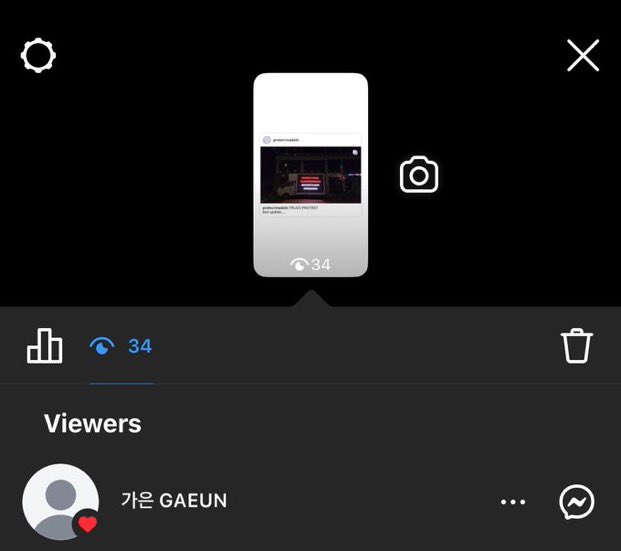This screenshot has height=551, width=621.
Task: Message 가은 GAEUN via Messenger icon
Action: pos(577,501)
